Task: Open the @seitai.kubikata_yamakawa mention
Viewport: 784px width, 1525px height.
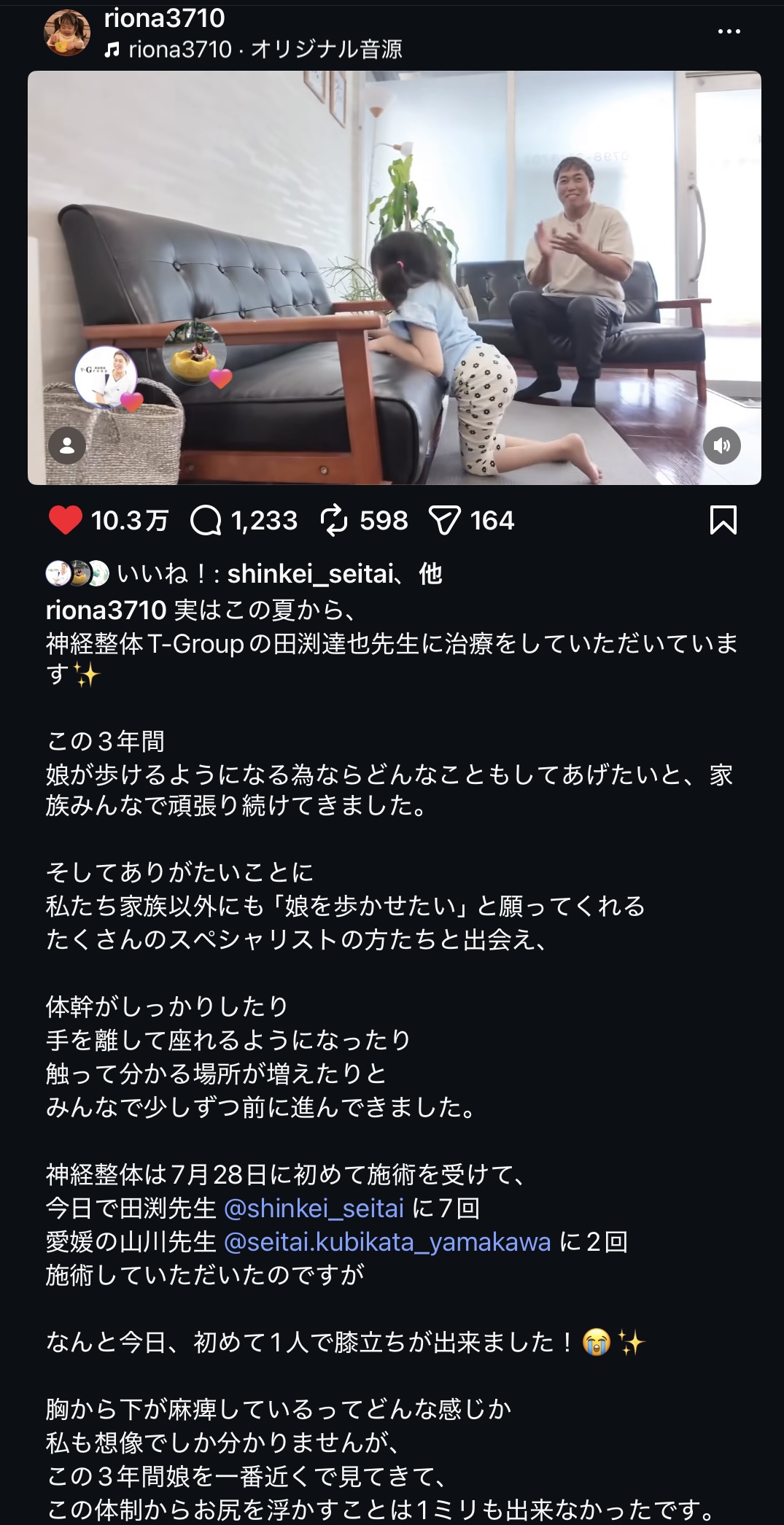Action: [387, 1242]
